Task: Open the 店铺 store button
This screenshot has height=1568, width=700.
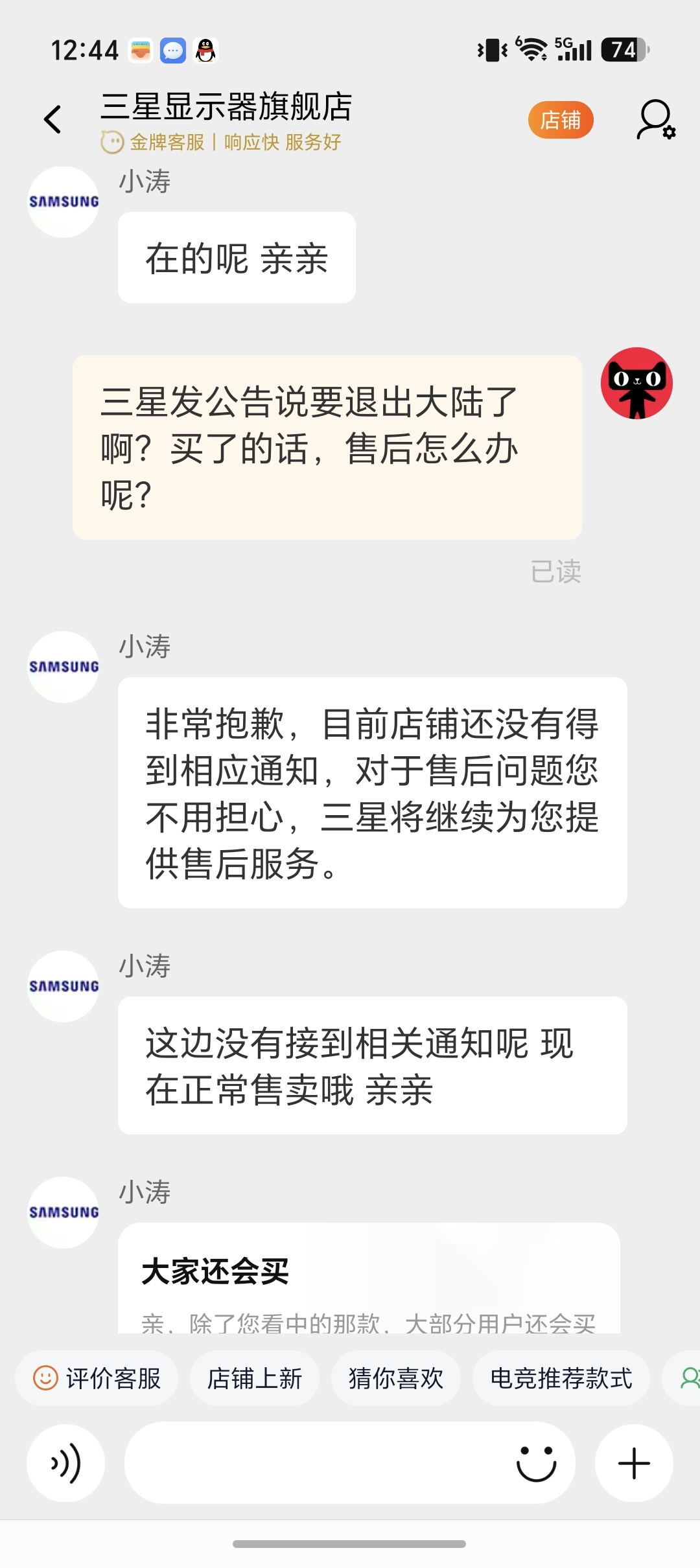Action: [561, 121]
